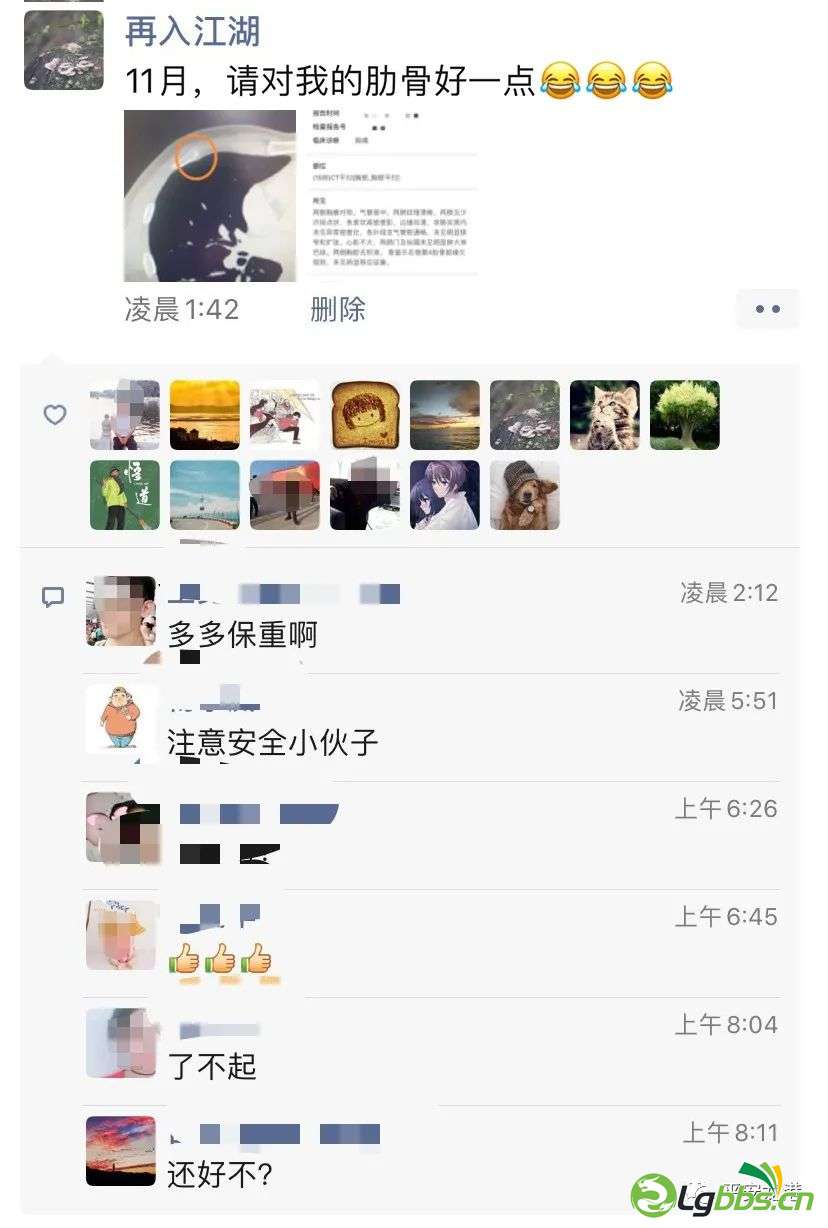Delete this post via 删除

click(338, 310)
